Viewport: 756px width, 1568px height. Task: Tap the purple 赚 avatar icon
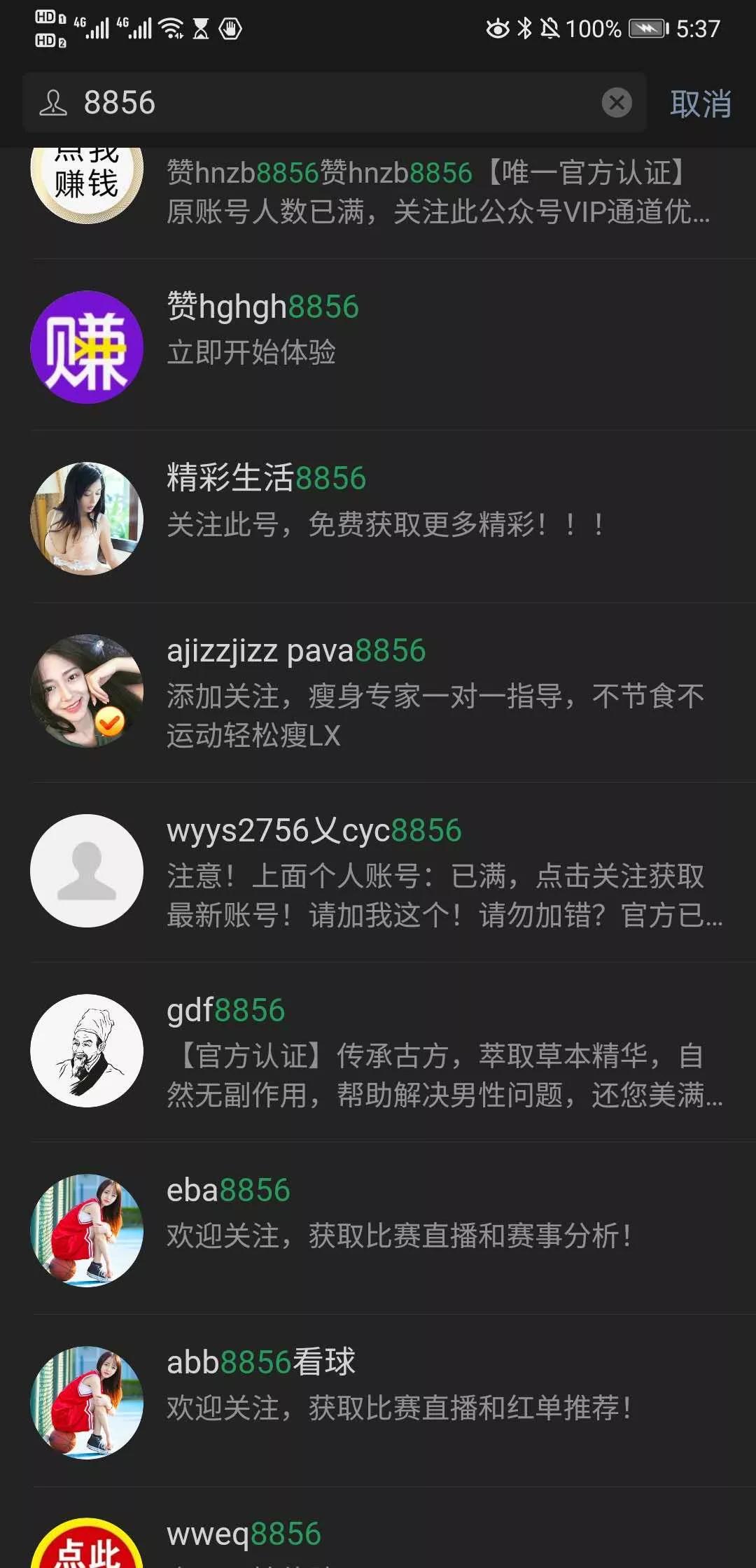pos(86,348)
